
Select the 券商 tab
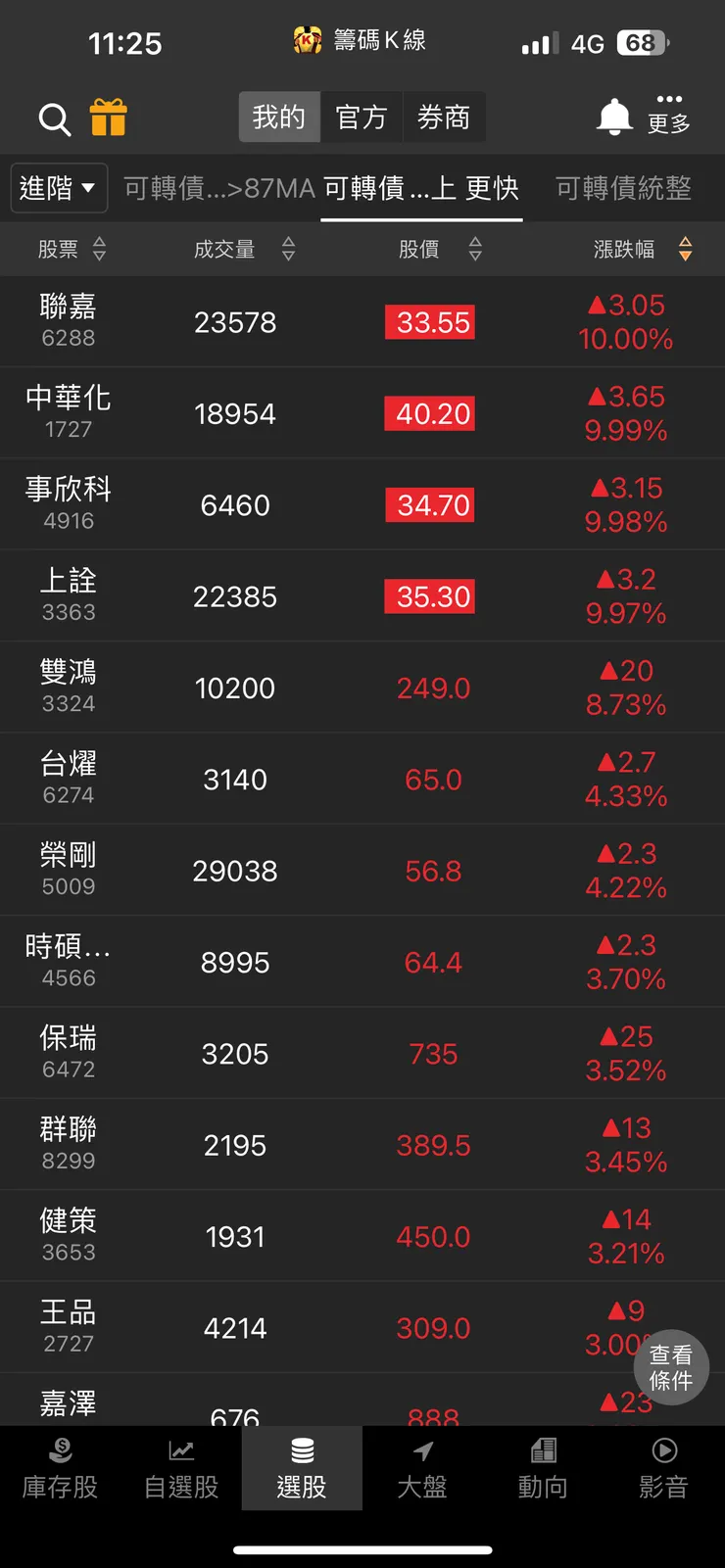445,117
